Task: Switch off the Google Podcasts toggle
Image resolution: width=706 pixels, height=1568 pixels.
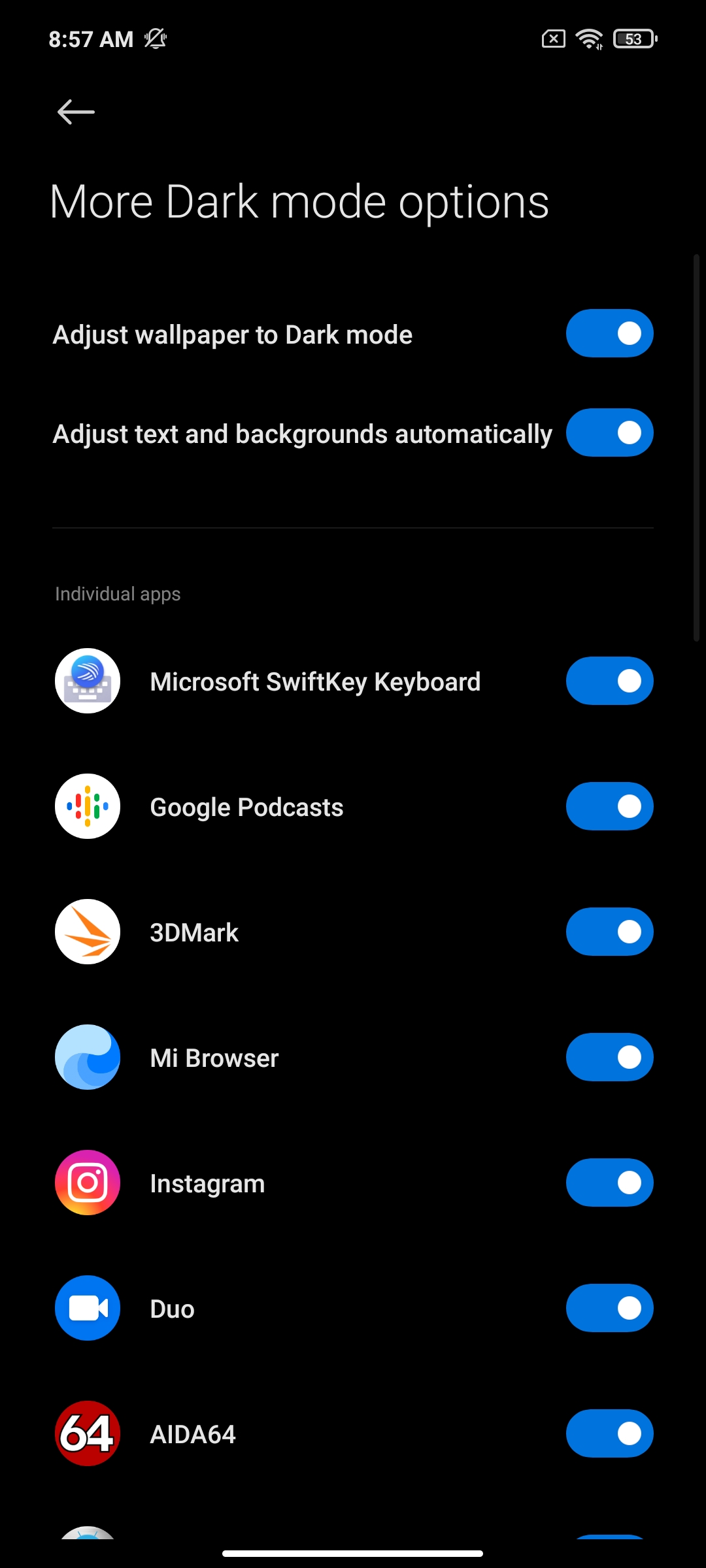Action: click(x=609, y=807)
